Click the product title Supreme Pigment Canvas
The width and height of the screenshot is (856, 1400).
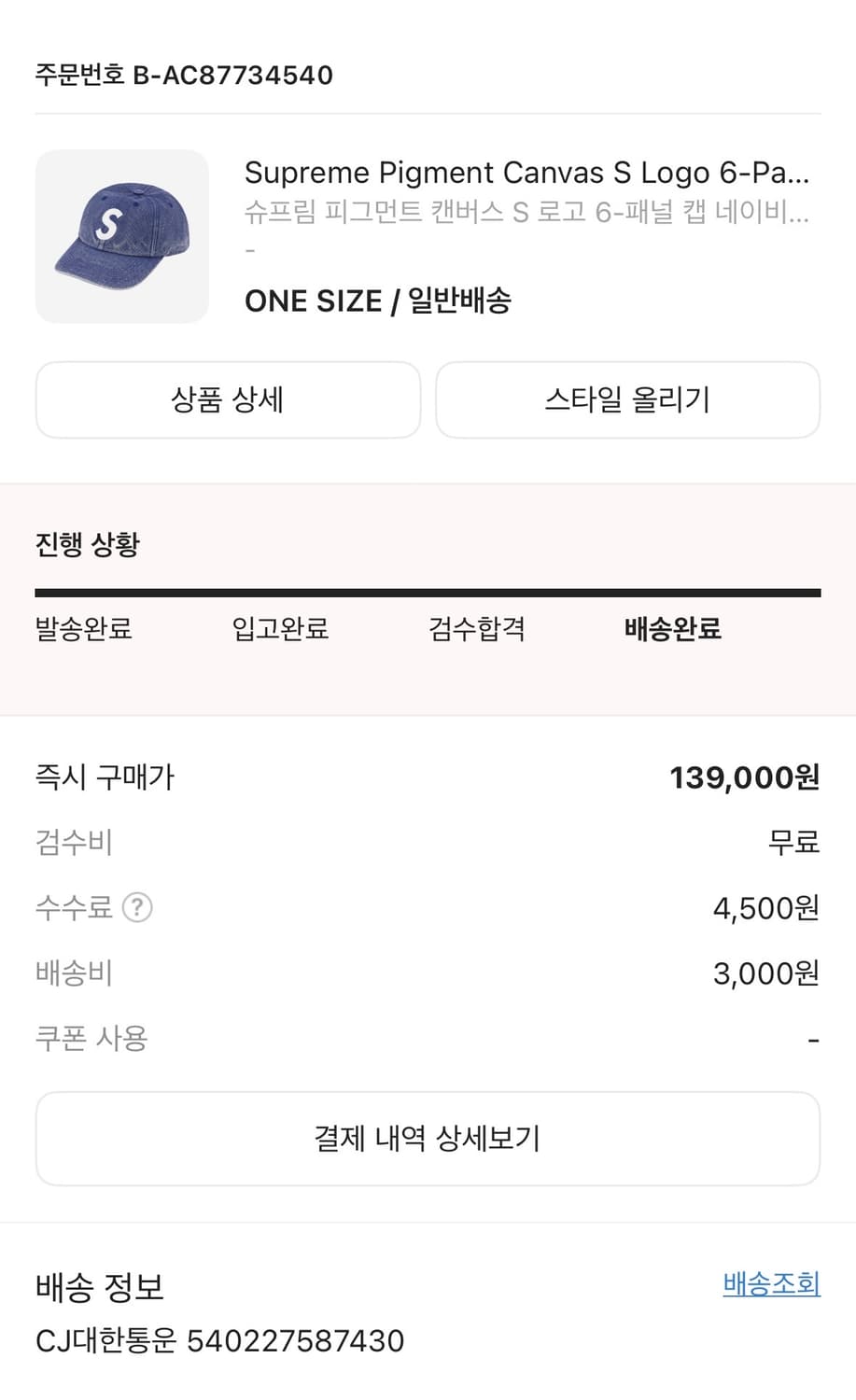(527, 172)
